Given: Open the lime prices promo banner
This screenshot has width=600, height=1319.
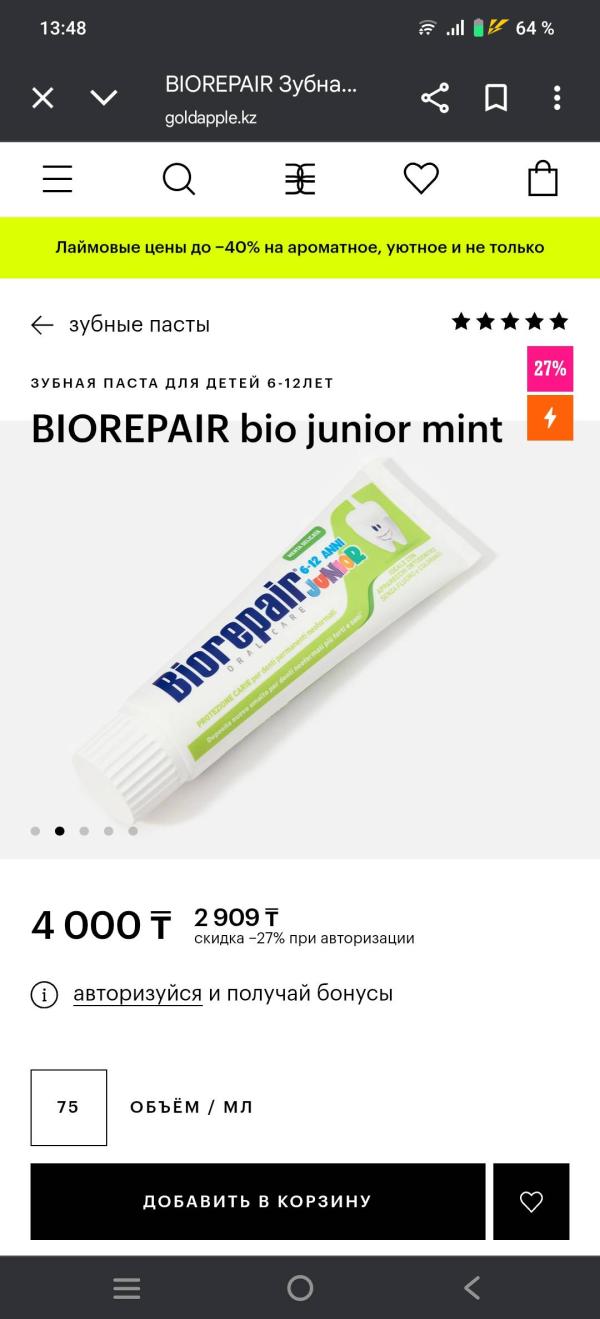Looking at the screenshot, I should [300, 247].
